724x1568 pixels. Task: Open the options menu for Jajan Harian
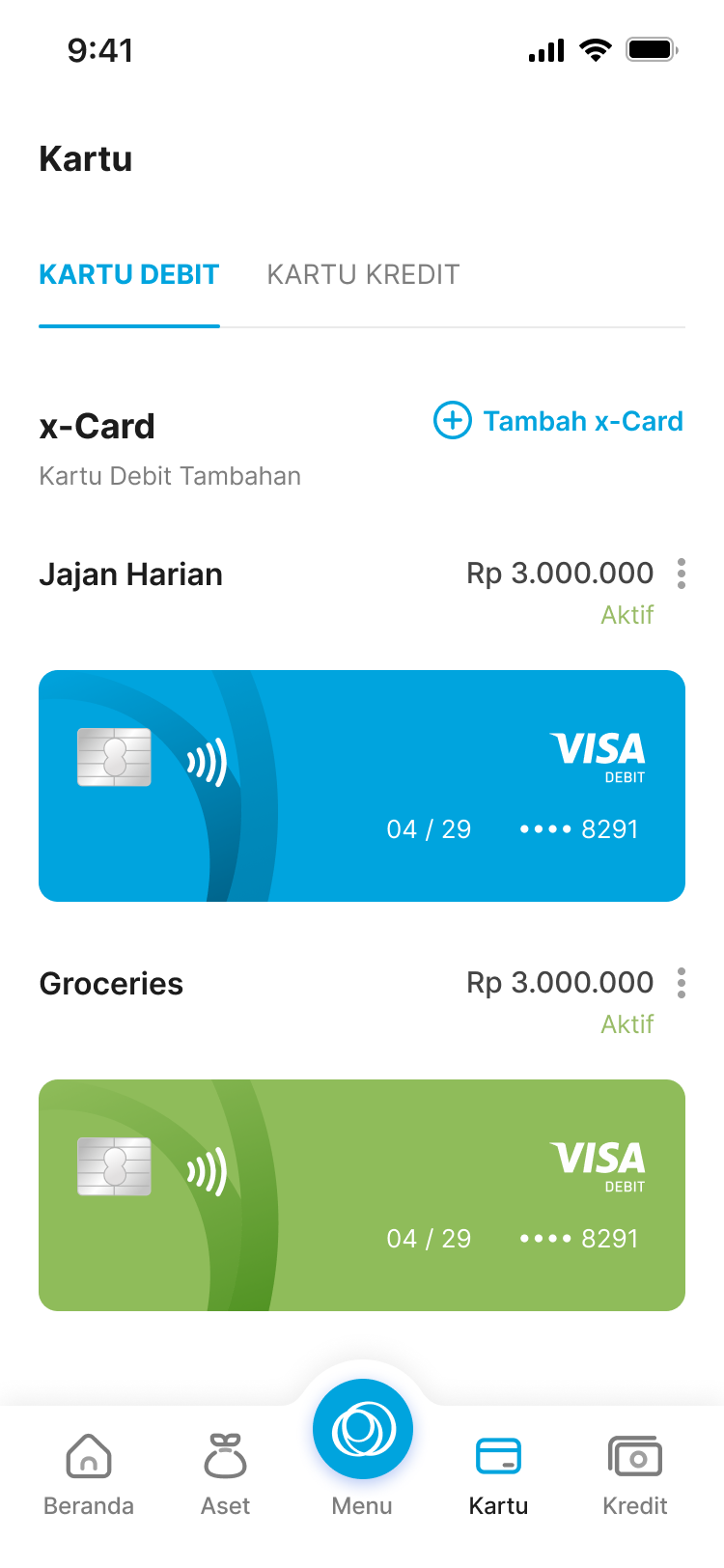pyautogui.click(x=682, y=574)
